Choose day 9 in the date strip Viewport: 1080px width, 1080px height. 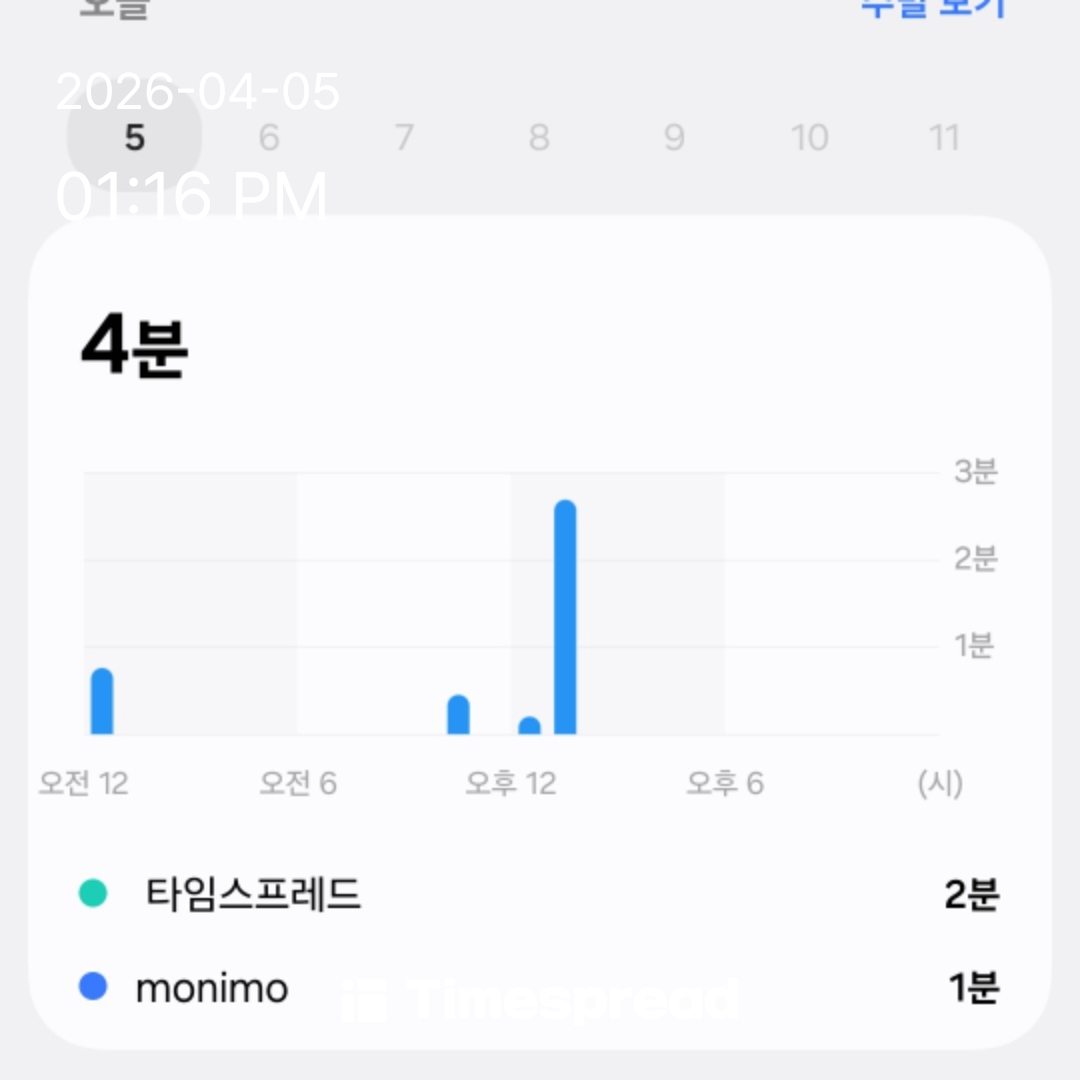(674, 138)
